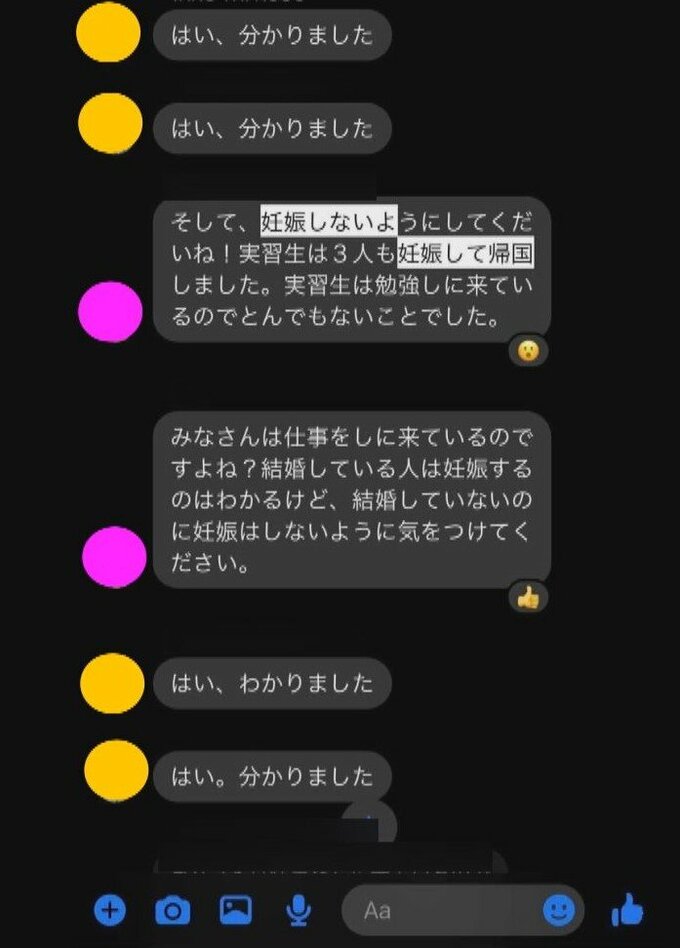Record a voice message with the microphone
680x948 pixels.
point(297,910)
